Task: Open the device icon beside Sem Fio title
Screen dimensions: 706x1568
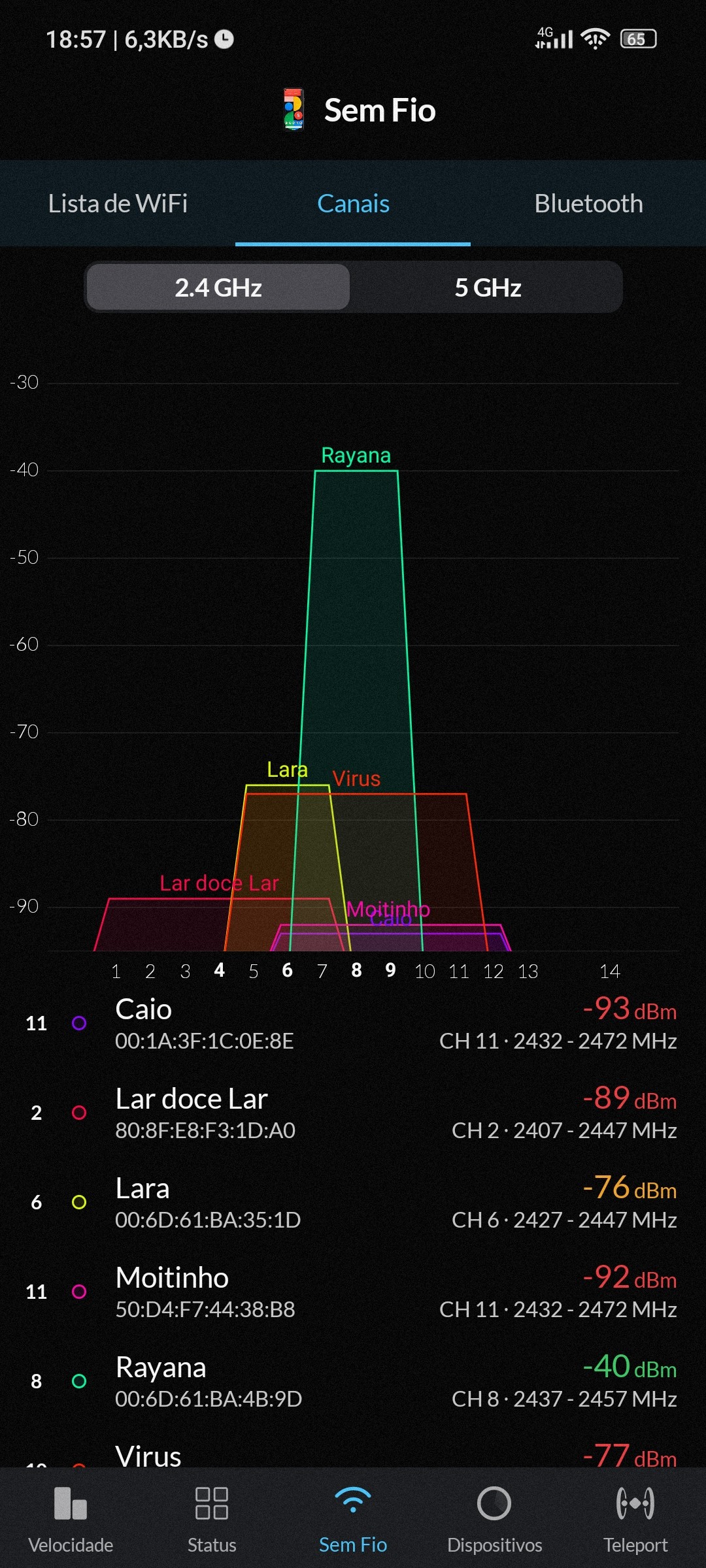Action: click(x=294, y=110)
